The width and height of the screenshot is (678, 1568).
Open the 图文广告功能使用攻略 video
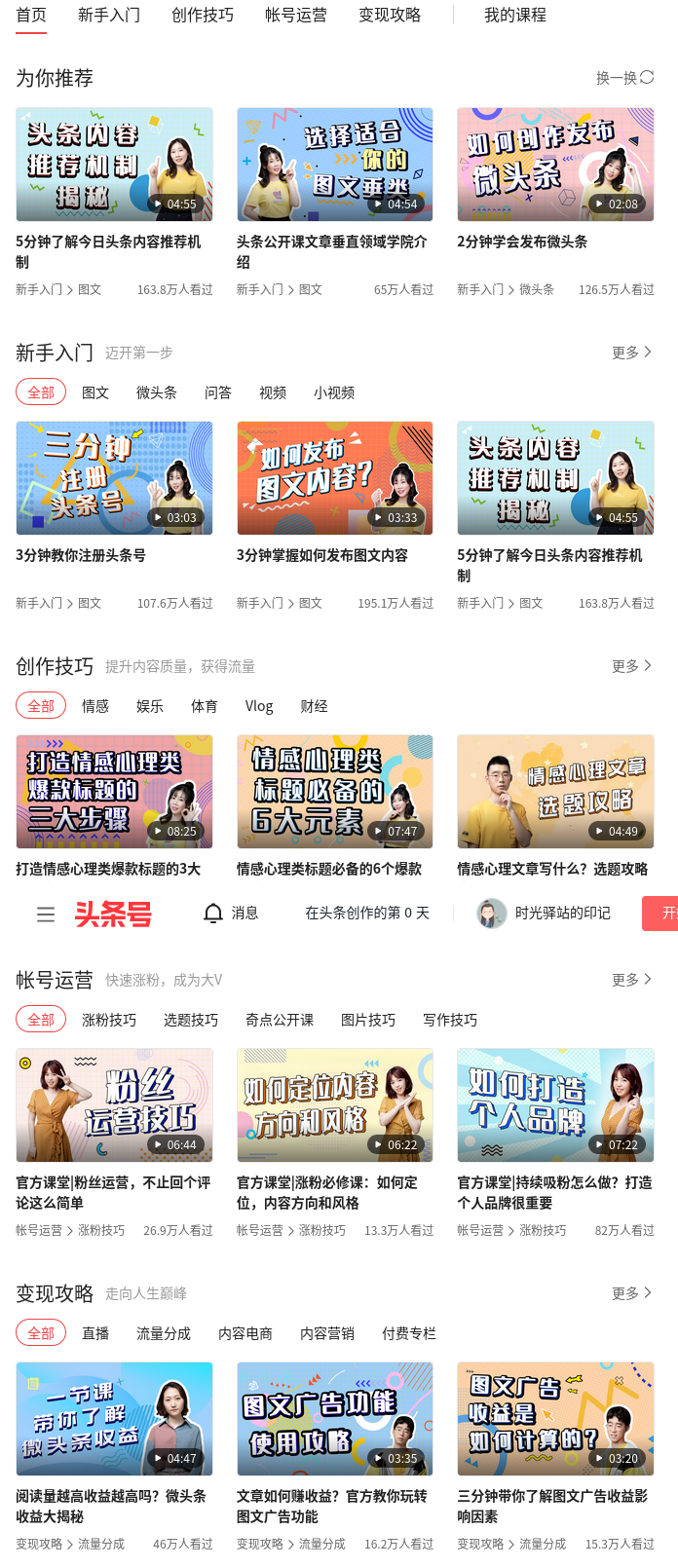click(335, 1419)
